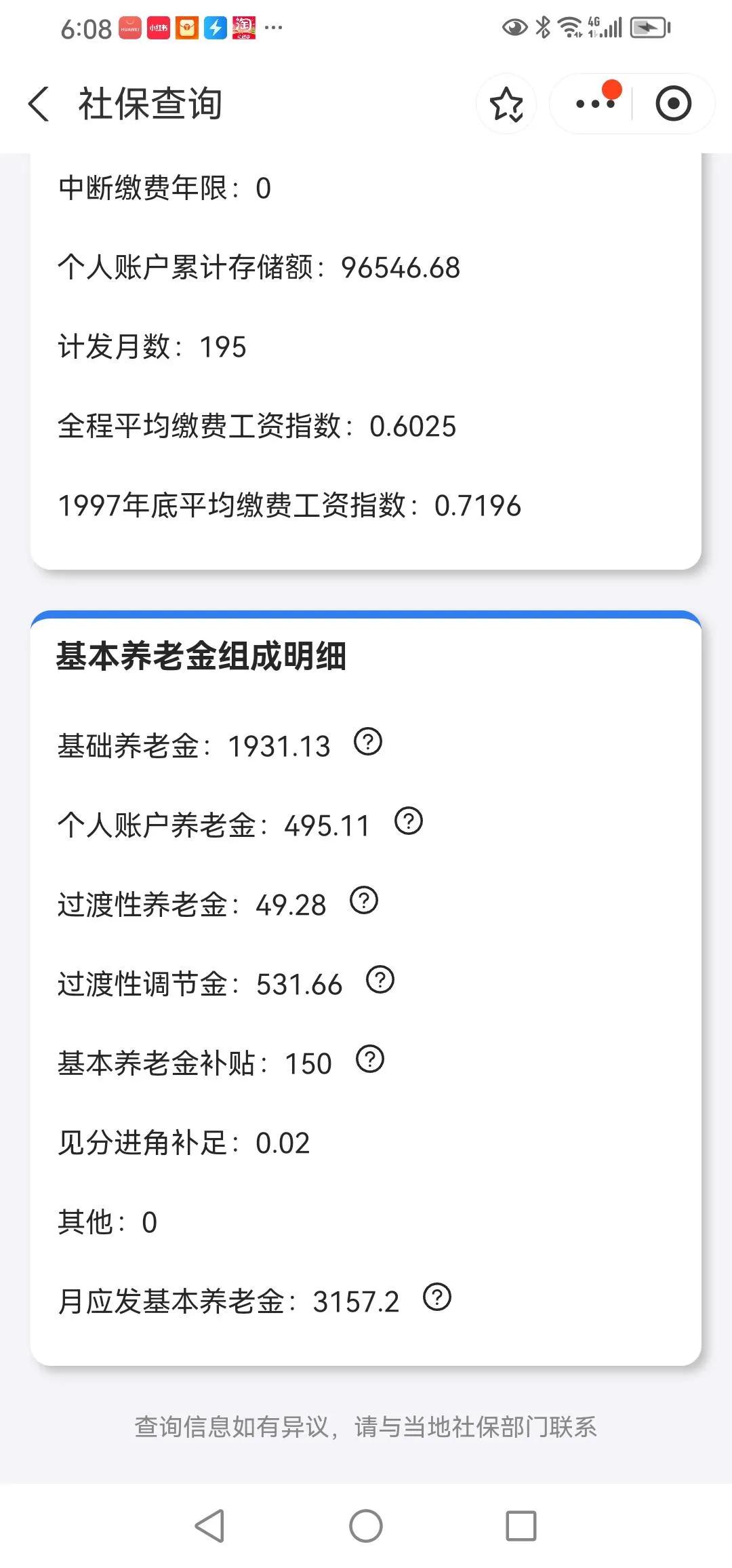Tap the circular capsule close icon
This screenshot has height=1568, width=732.
point(672,104)
